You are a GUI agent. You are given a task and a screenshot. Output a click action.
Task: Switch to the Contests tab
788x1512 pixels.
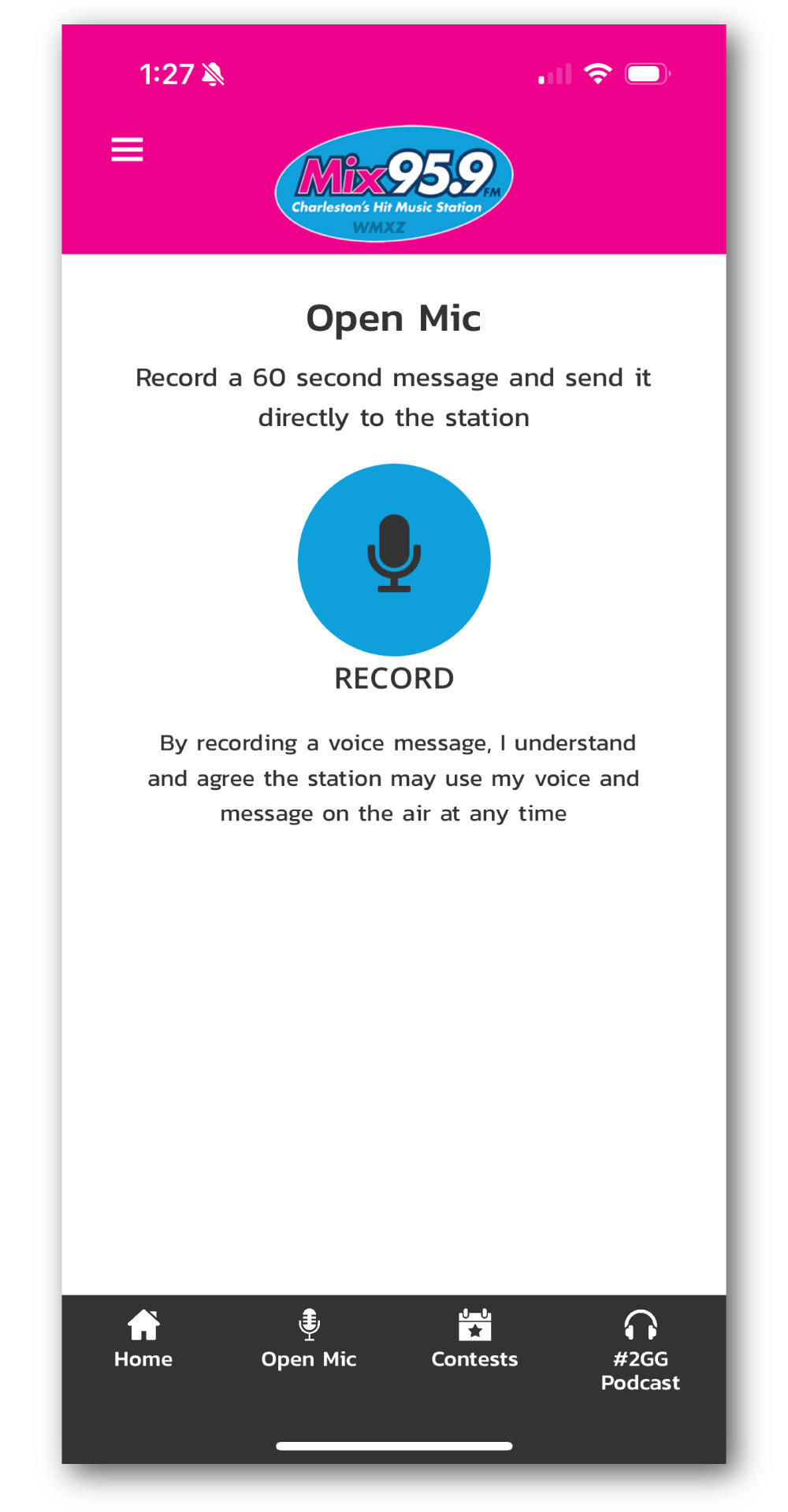point(474,1340)
